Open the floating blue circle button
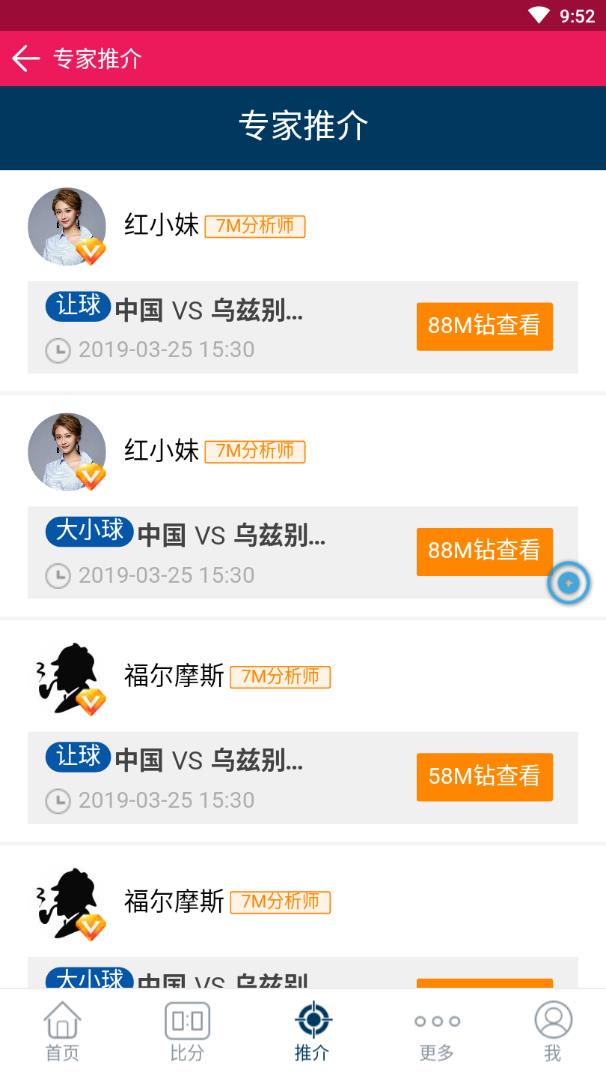The height and width of the screenshot is (1080, 606). (569, 583)
